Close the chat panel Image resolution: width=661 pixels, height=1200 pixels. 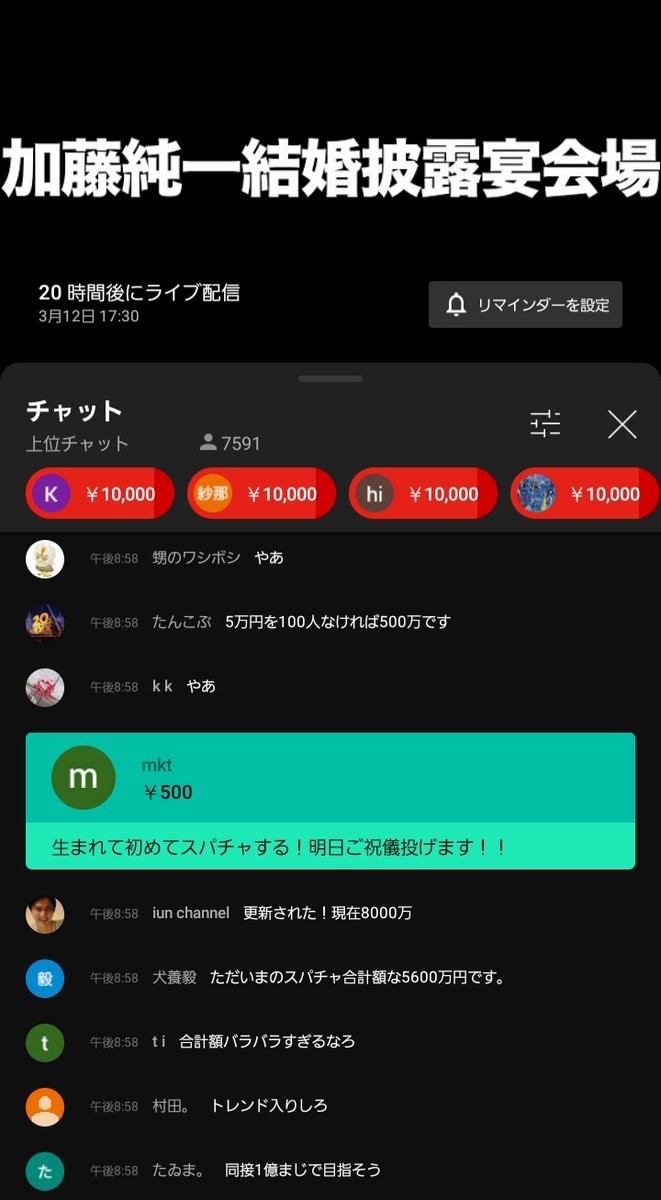(x=622, y=424)
